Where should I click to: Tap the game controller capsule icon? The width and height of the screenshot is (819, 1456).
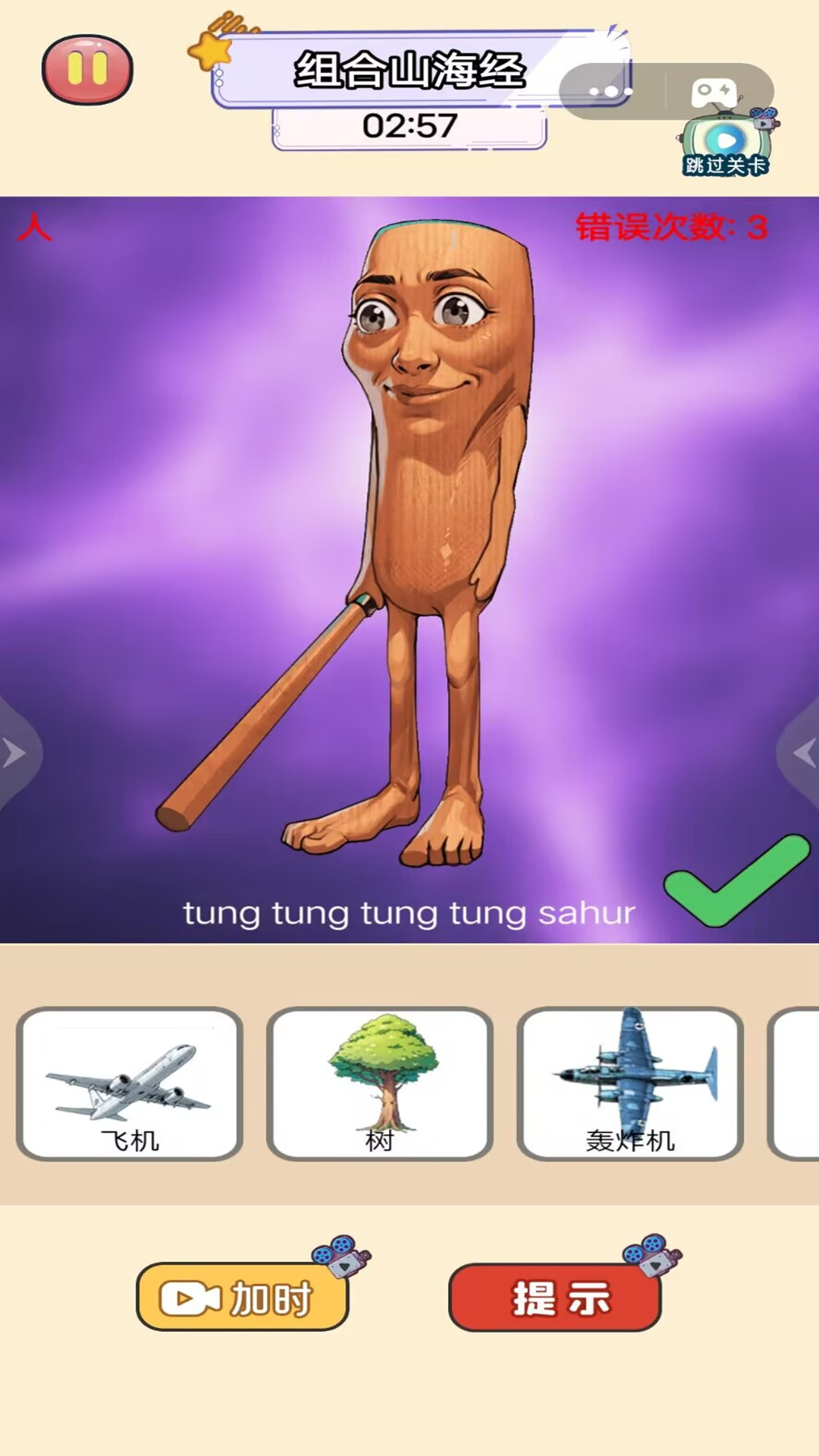coord(714,92)
